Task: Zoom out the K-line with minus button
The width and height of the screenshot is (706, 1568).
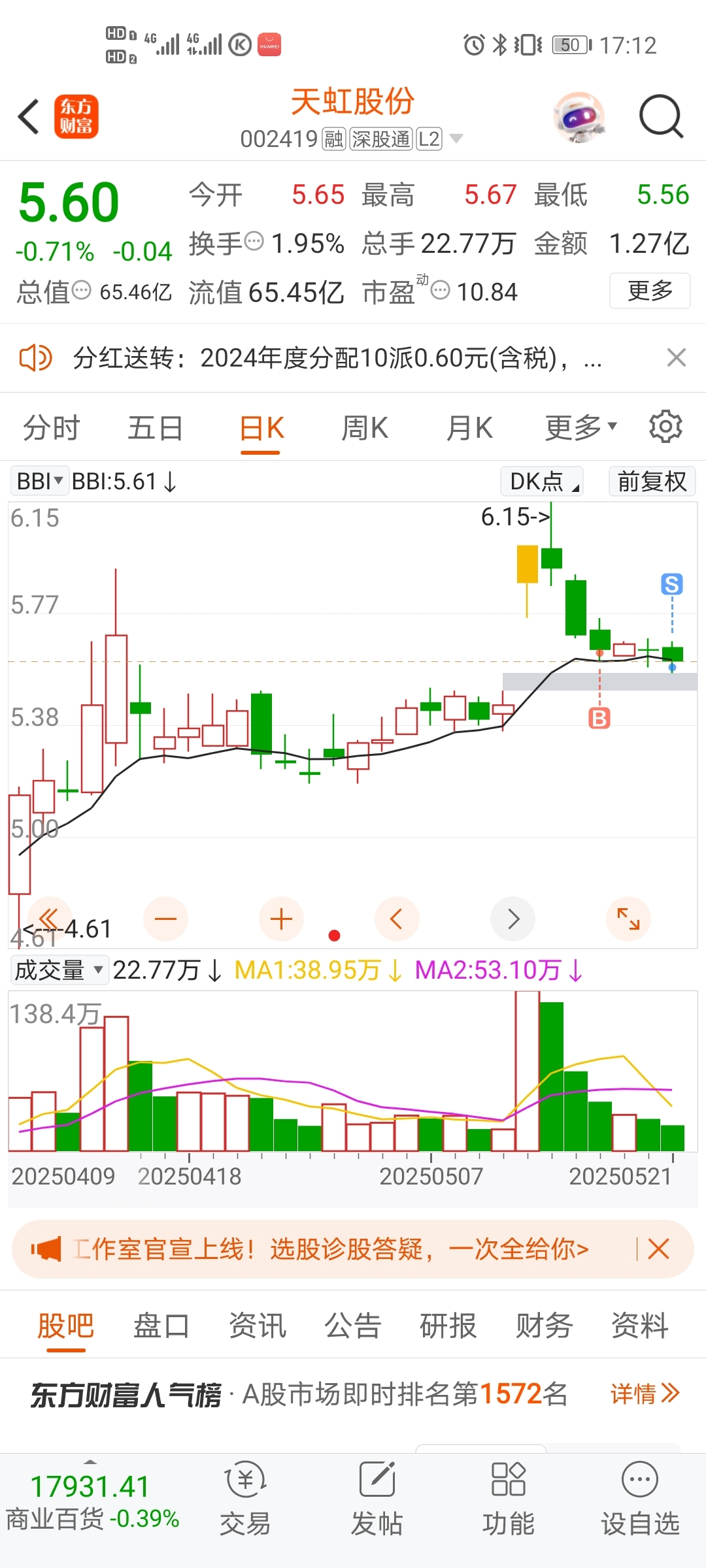Action: (x=165, y=919)
